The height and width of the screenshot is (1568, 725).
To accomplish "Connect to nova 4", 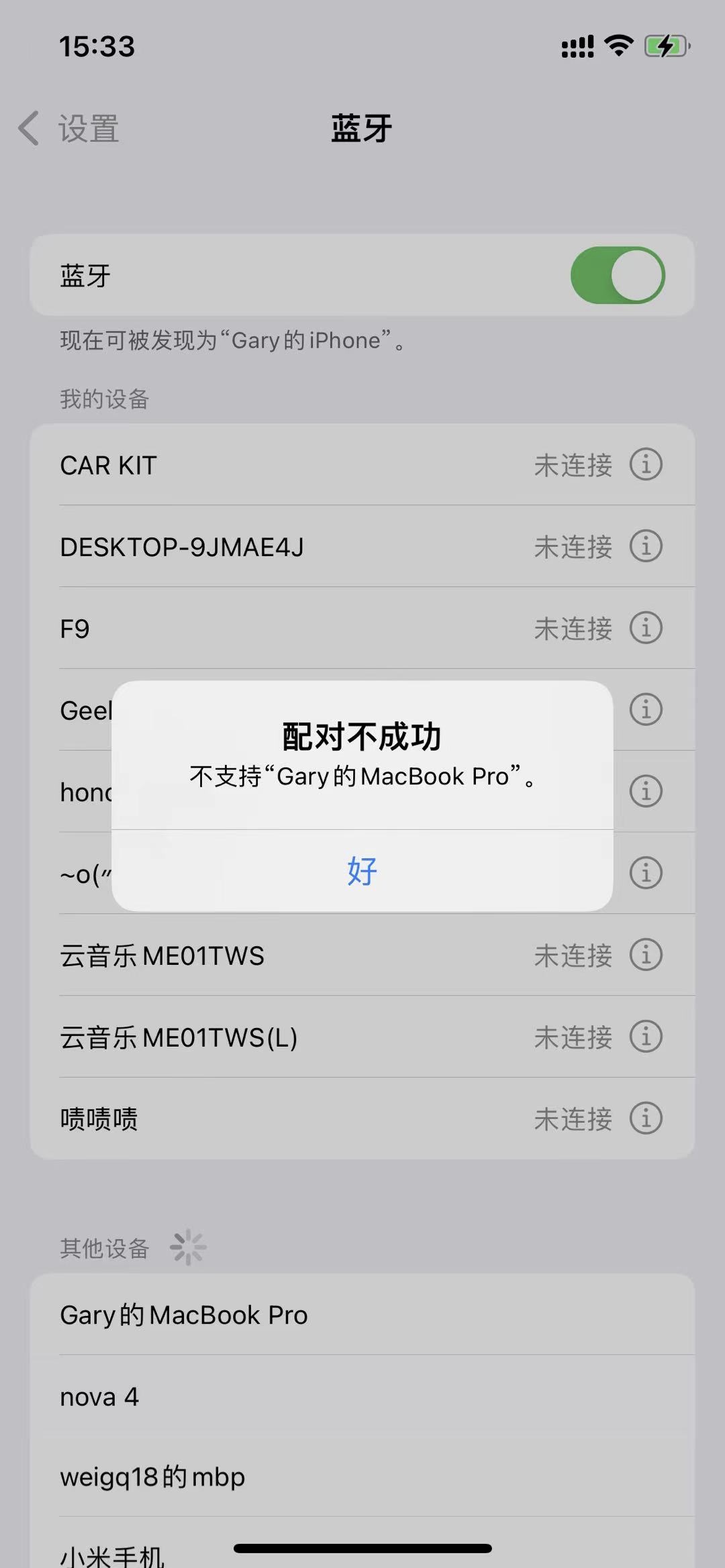I will click(99, 1397).
